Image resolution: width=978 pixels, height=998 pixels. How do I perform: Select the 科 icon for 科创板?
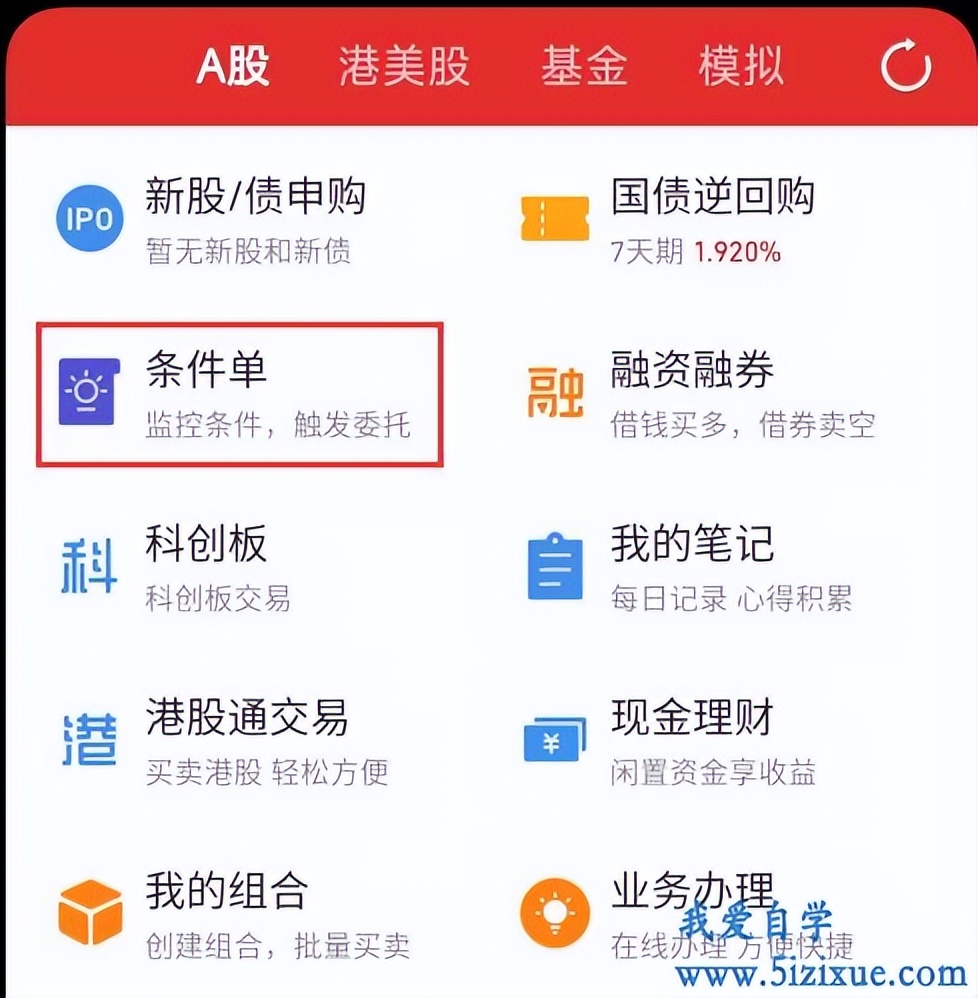click(x=88, y=565)
